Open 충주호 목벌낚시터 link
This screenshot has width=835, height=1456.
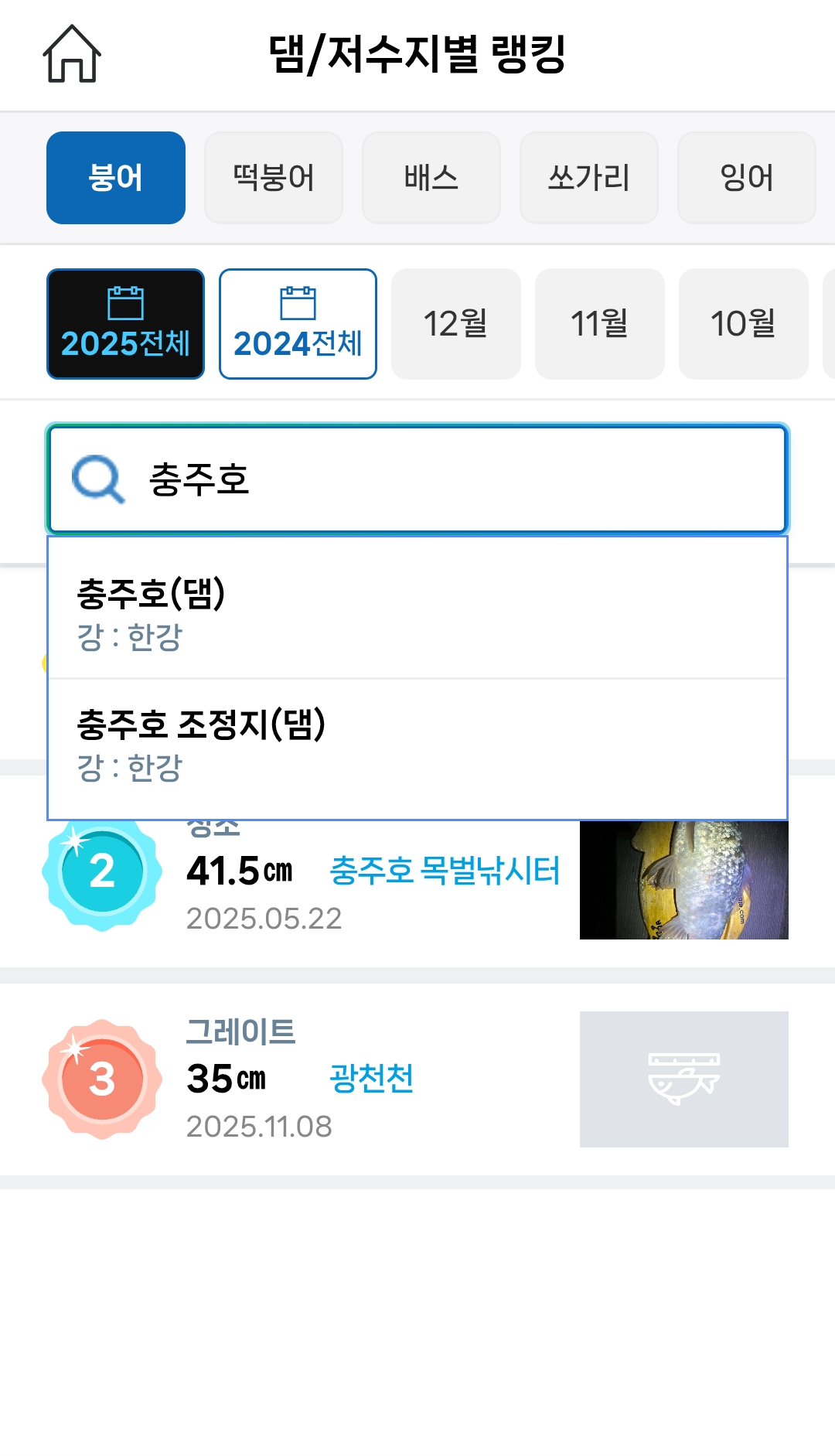click(445, 871)
